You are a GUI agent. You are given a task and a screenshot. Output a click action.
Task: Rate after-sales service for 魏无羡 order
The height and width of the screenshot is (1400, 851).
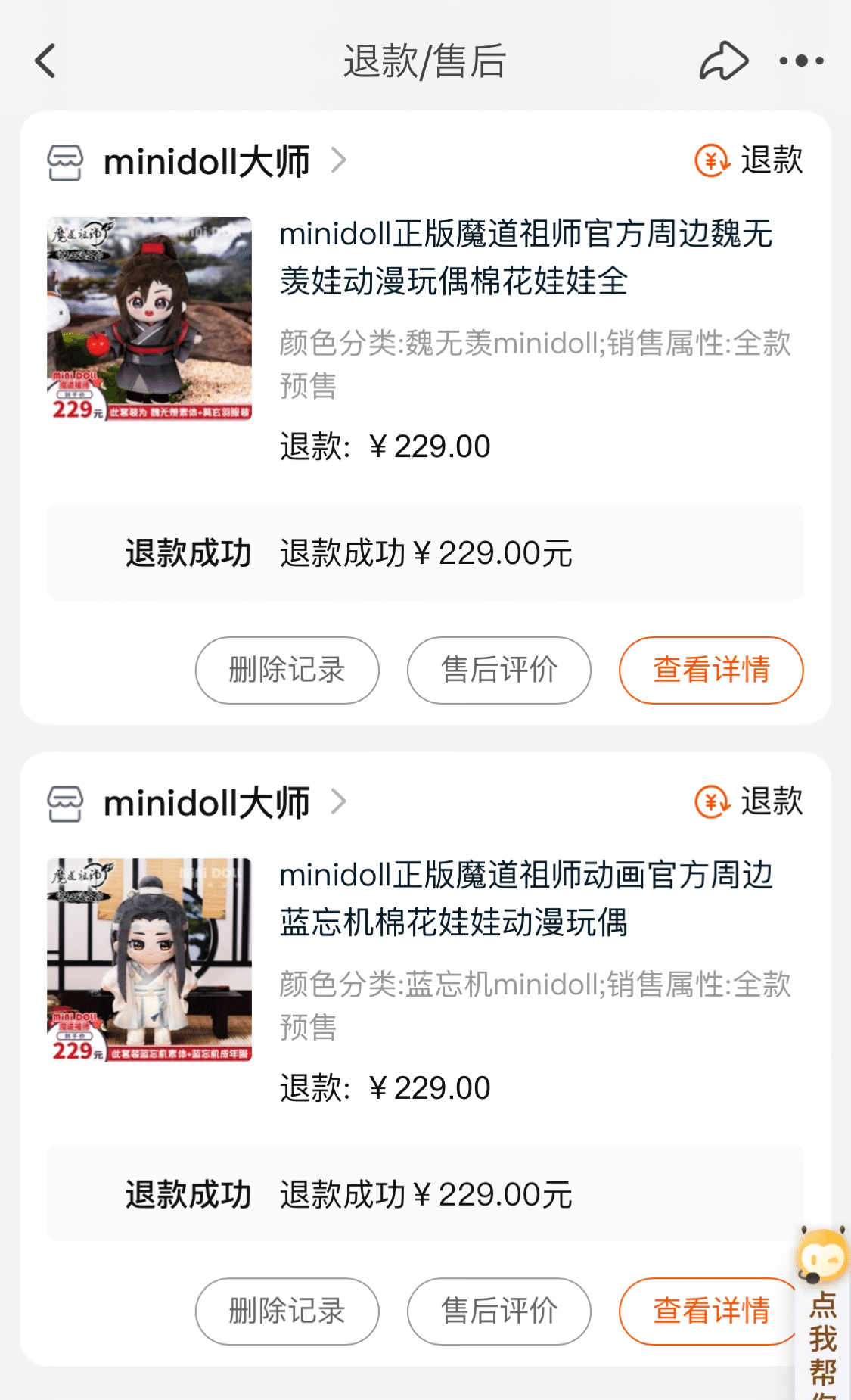coord(498,670)
